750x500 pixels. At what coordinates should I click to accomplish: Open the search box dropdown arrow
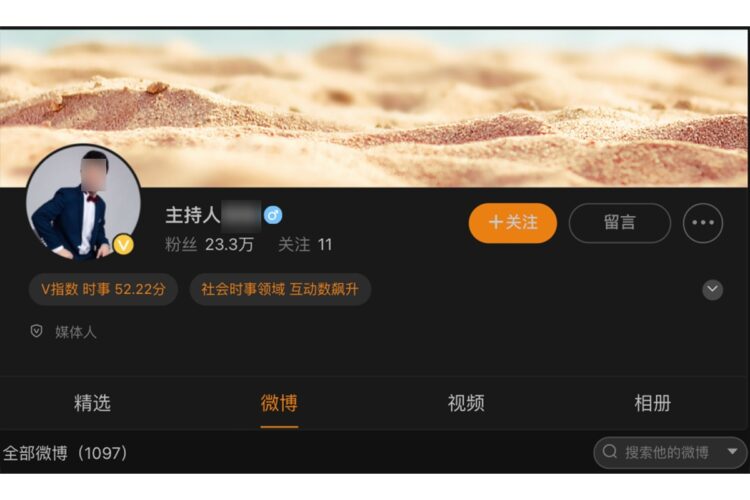point(733,453)
